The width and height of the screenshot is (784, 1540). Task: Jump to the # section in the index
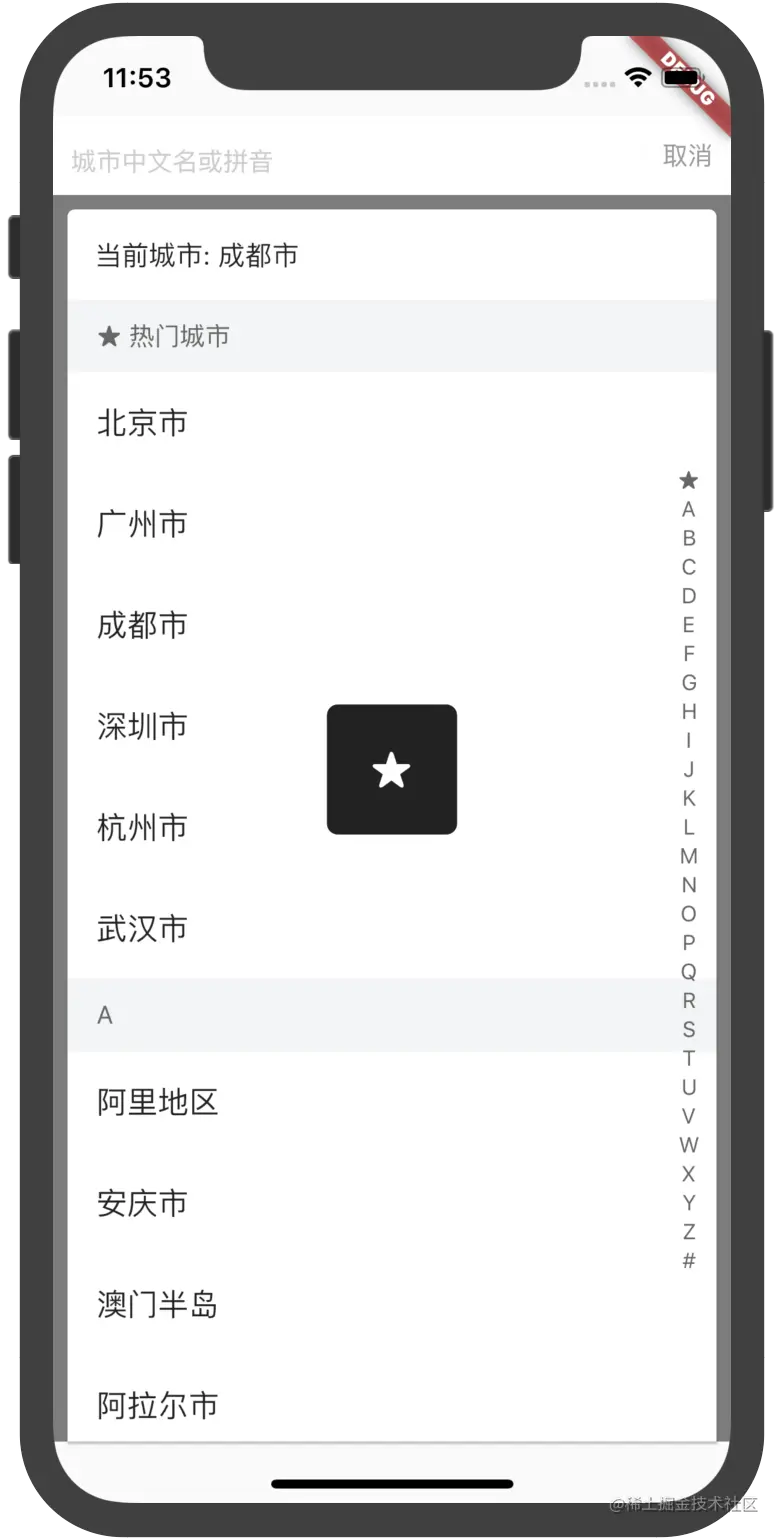click(x=688, y=1261)
